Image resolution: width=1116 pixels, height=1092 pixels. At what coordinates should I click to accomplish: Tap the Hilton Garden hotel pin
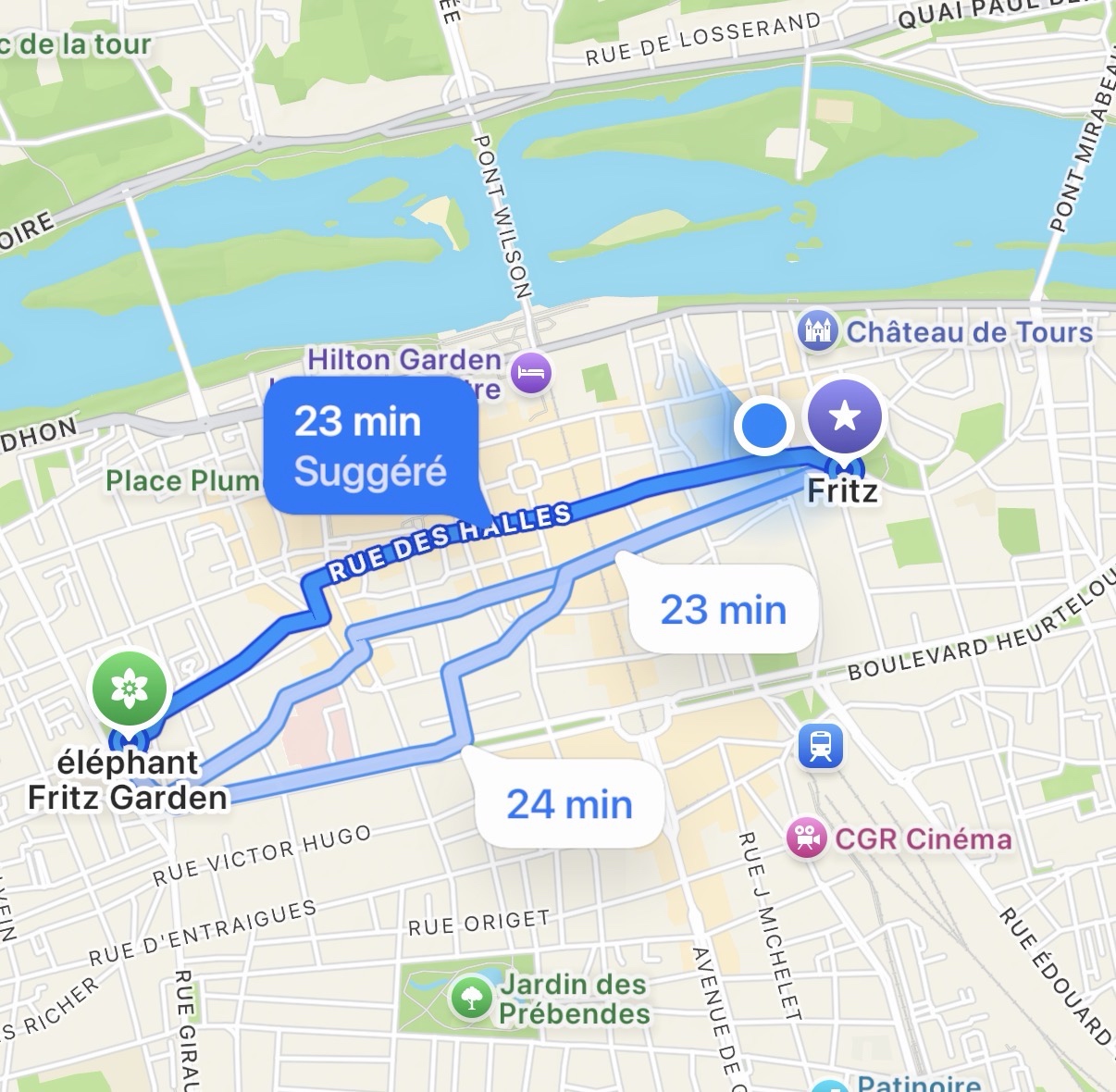click(533, 374)
